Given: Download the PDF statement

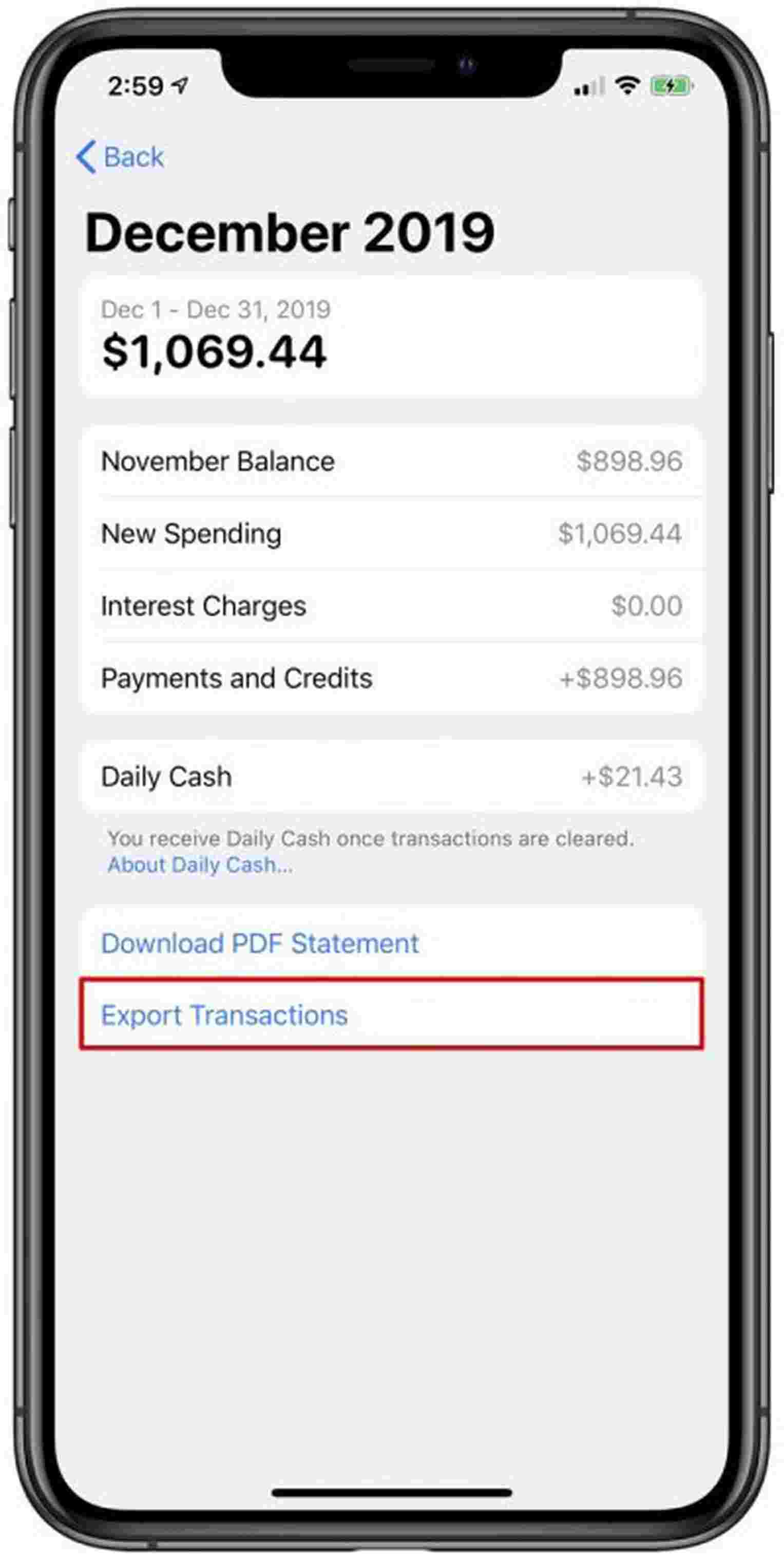Looking at the screenshot, I should 260,944.
